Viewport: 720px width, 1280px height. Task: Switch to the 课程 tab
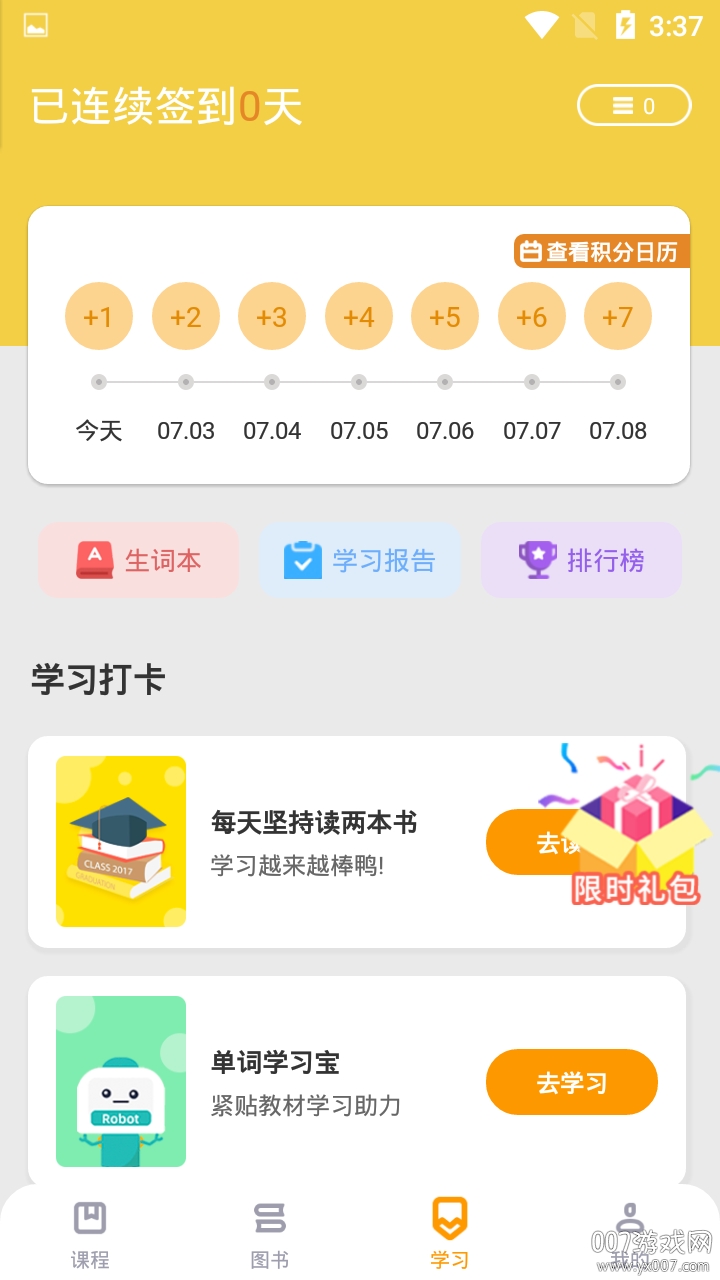[90, 1234]
